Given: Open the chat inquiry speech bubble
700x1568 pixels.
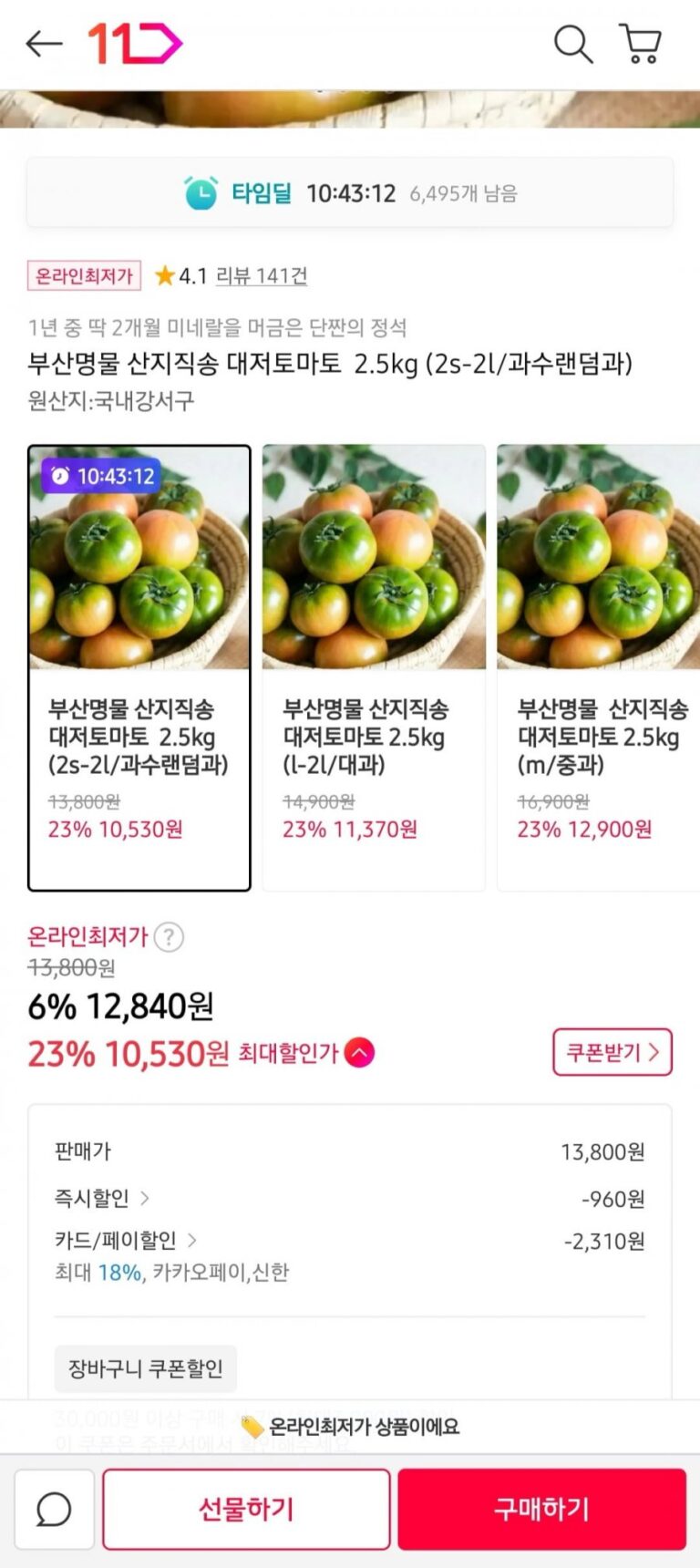Looking at the screenshot, I should [54, 1509].
